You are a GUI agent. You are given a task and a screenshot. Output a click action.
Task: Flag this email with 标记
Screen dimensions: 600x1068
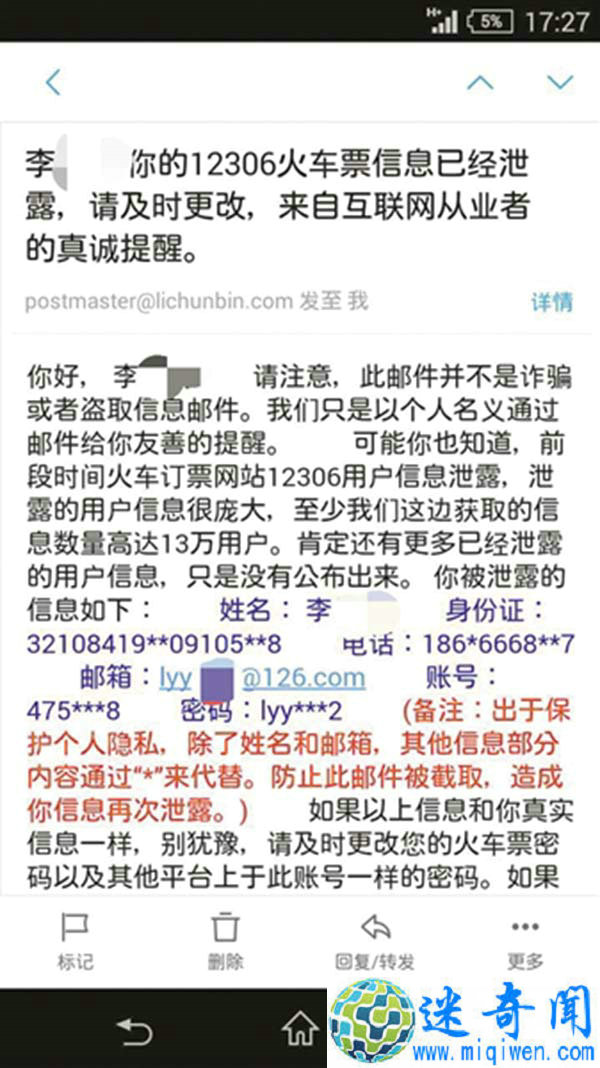point(76,941)
